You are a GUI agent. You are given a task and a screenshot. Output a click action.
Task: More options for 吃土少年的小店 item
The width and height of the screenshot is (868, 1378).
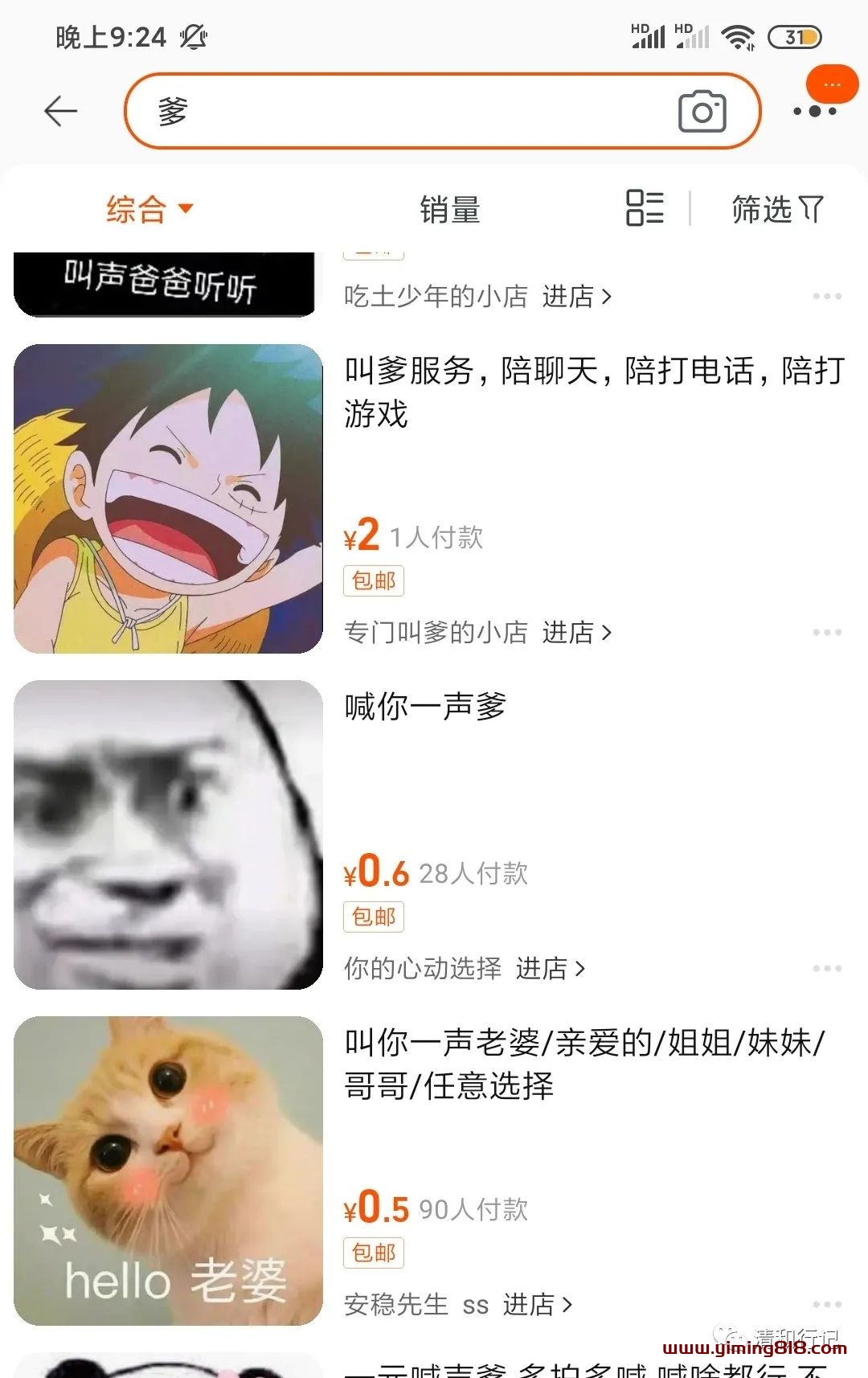click(826, 297)
